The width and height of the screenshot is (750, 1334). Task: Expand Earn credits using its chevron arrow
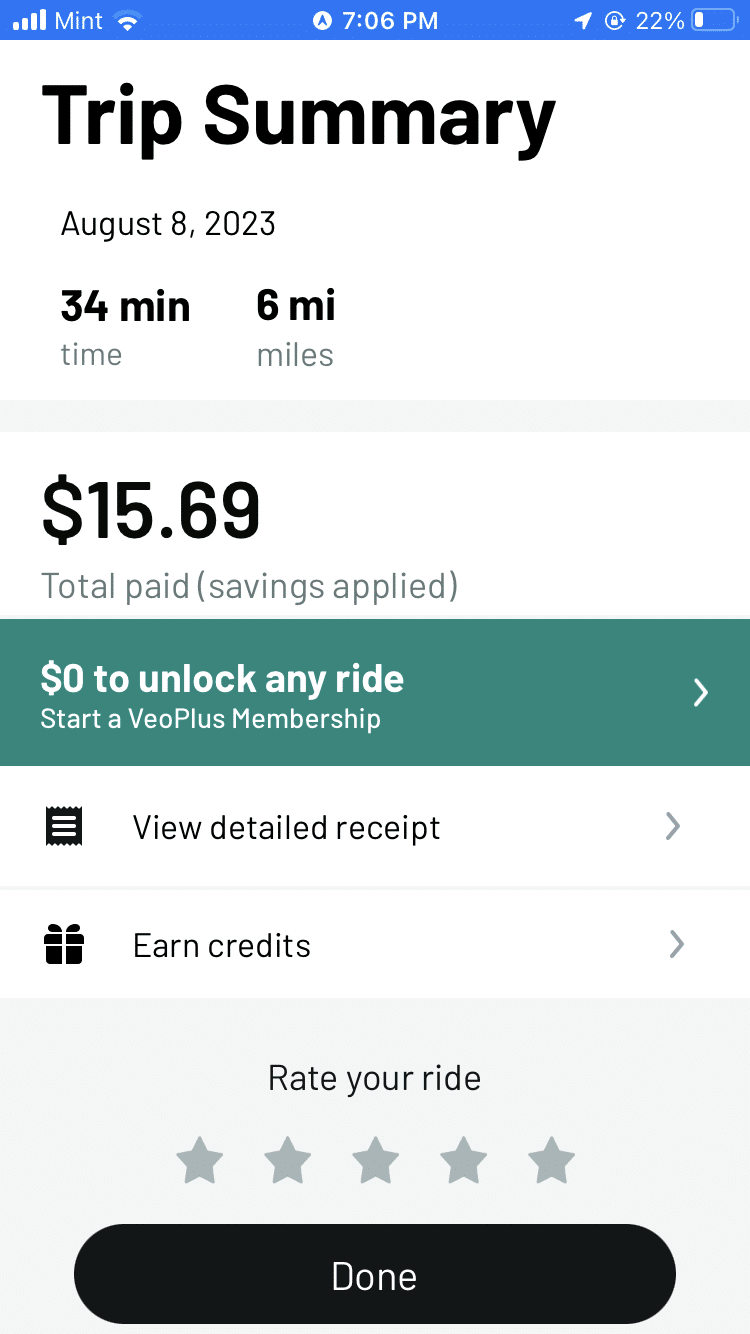click(675, 943)
